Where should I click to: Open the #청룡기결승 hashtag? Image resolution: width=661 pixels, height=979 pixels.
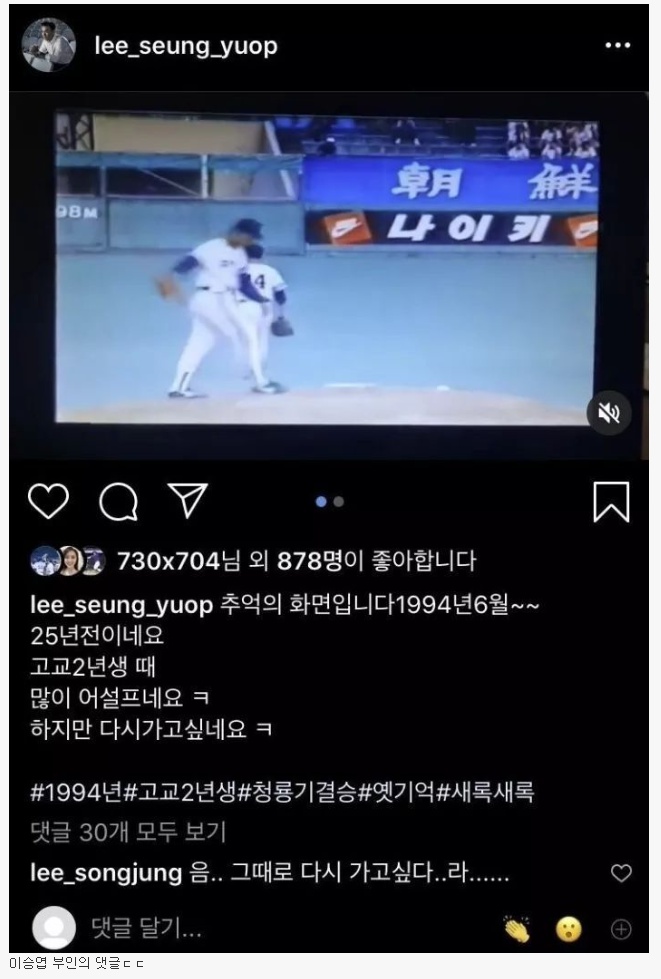click(308, 792)
